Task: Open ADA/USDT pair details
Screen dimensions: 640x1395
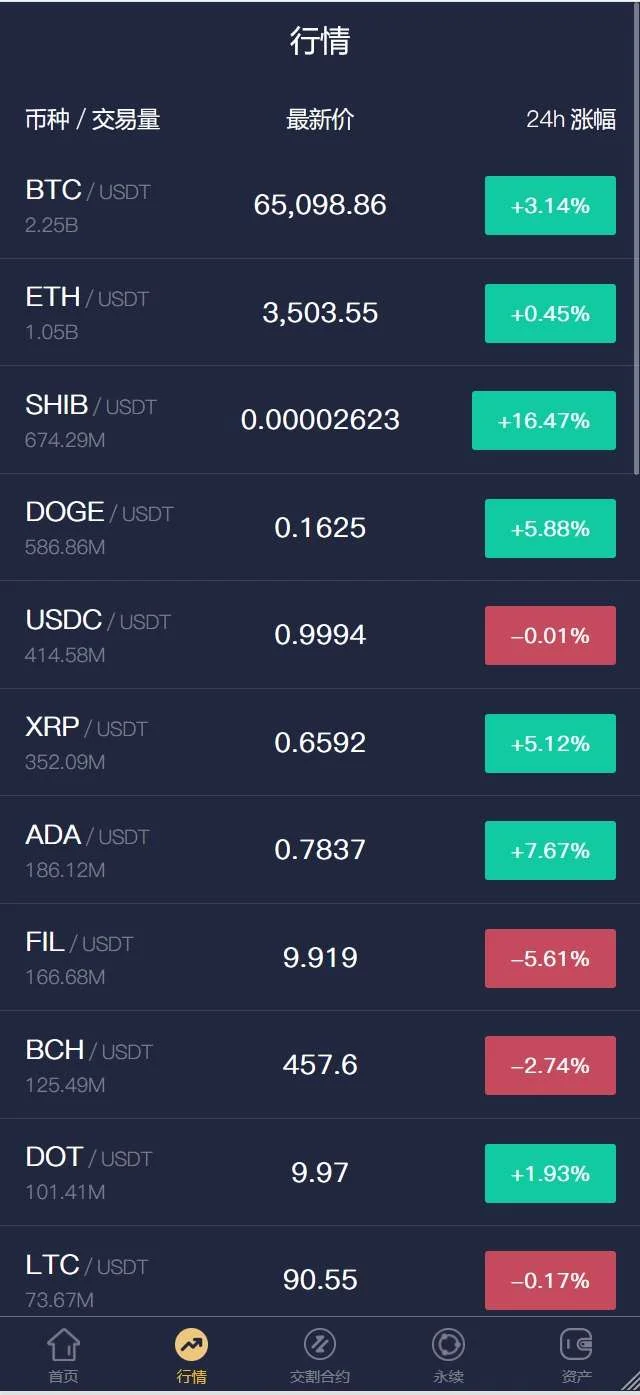Action: coord(320,850)
